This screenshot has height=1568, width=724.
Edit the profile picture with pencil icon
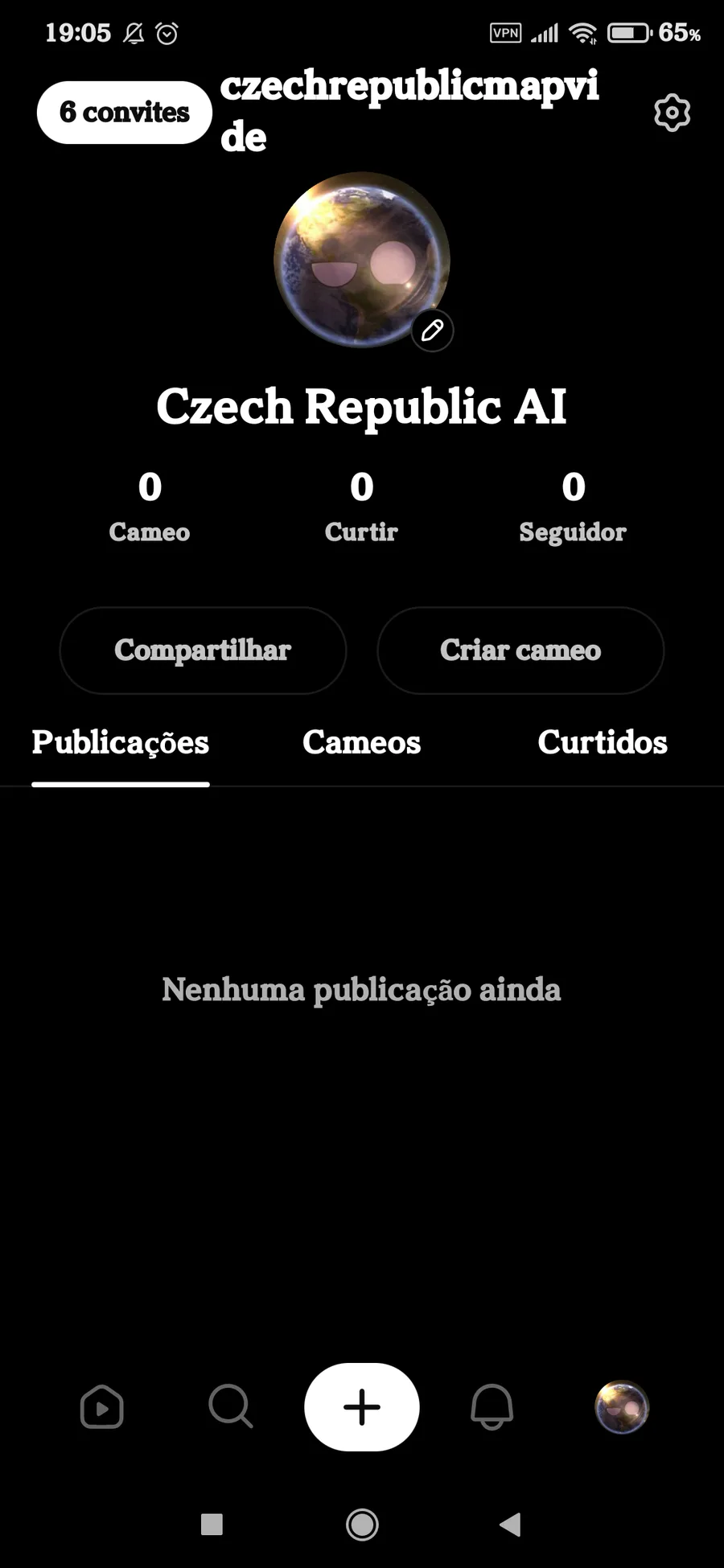coord(432,330)
